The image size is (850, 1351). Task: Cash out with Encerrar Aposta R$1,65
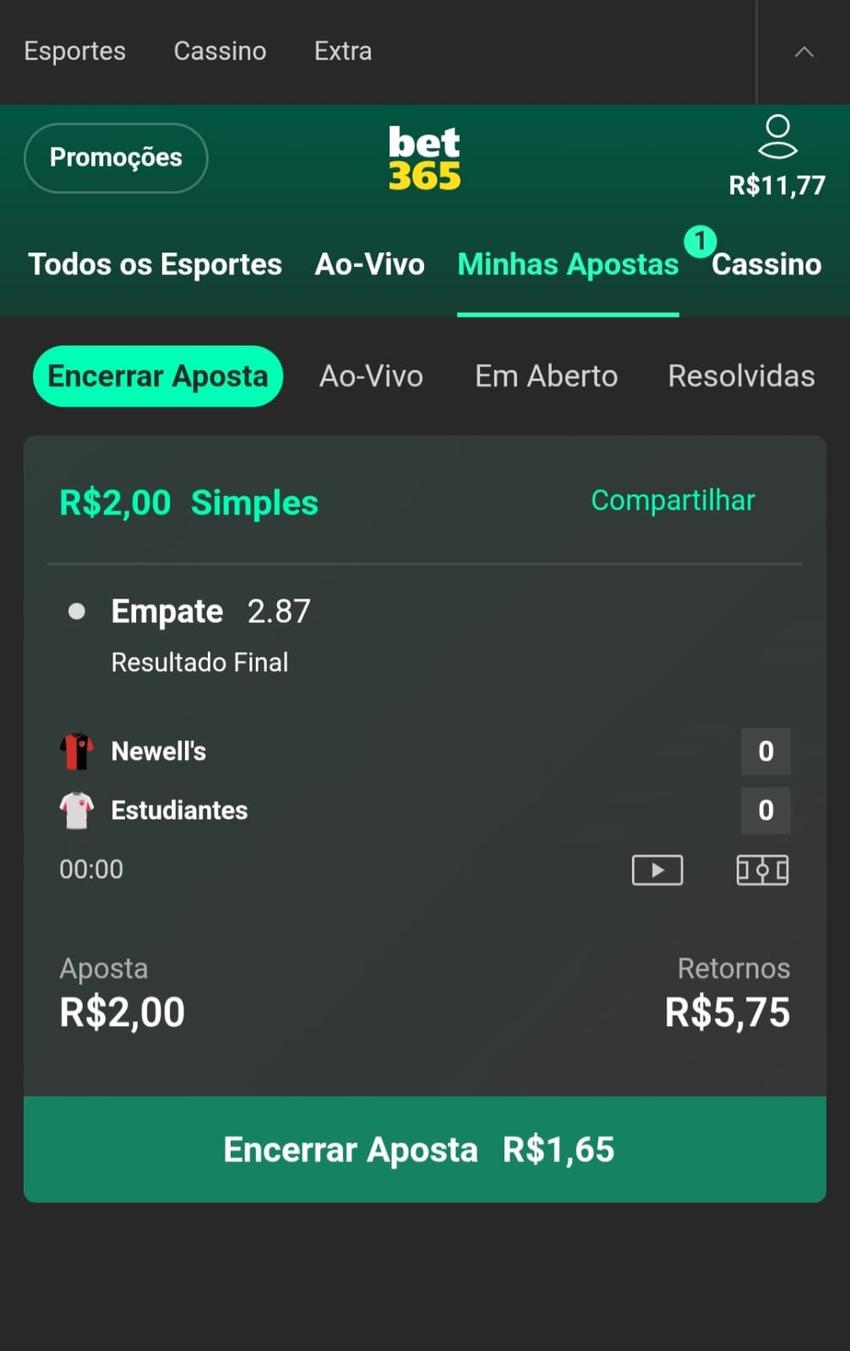(x=424, y=1148)
